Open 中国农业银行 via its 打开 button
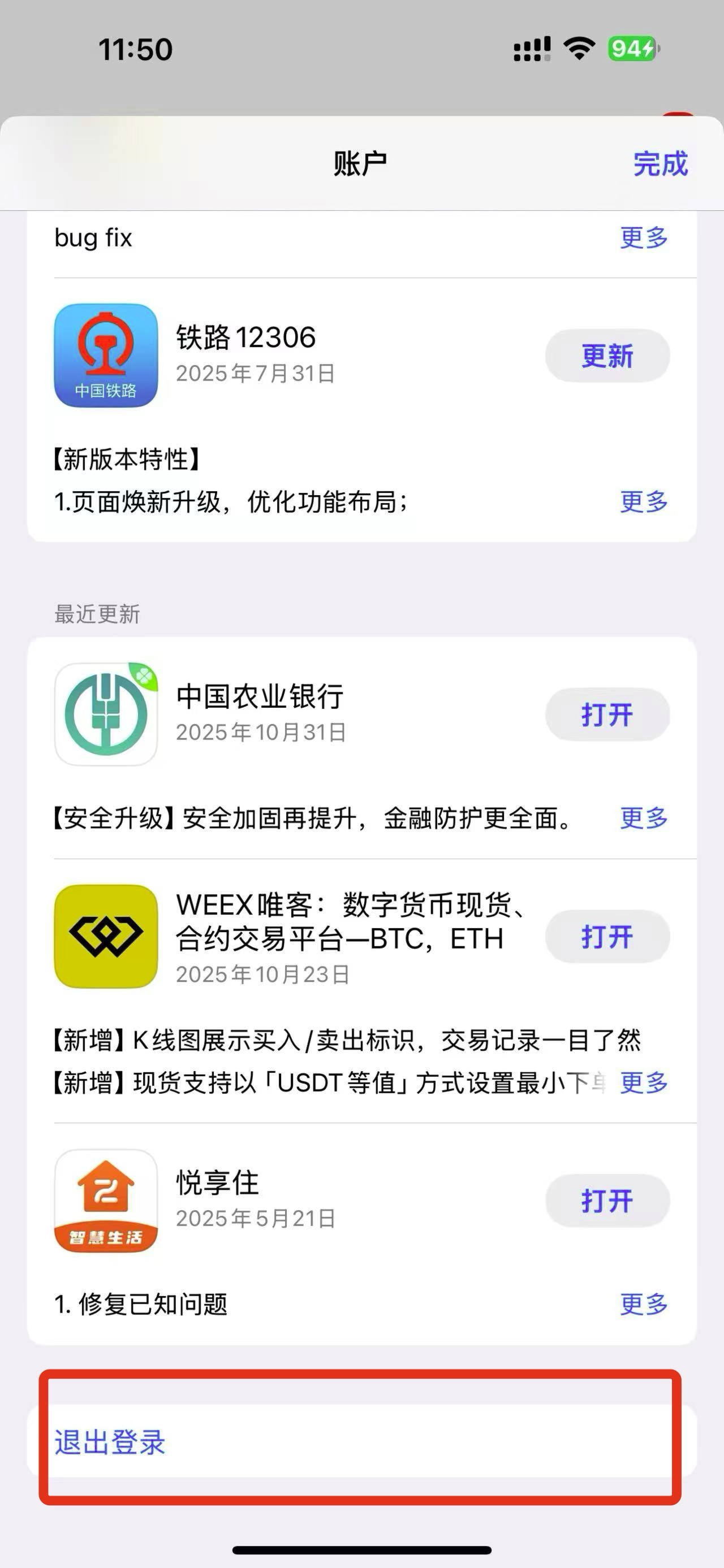 click(x=607, y=714)
